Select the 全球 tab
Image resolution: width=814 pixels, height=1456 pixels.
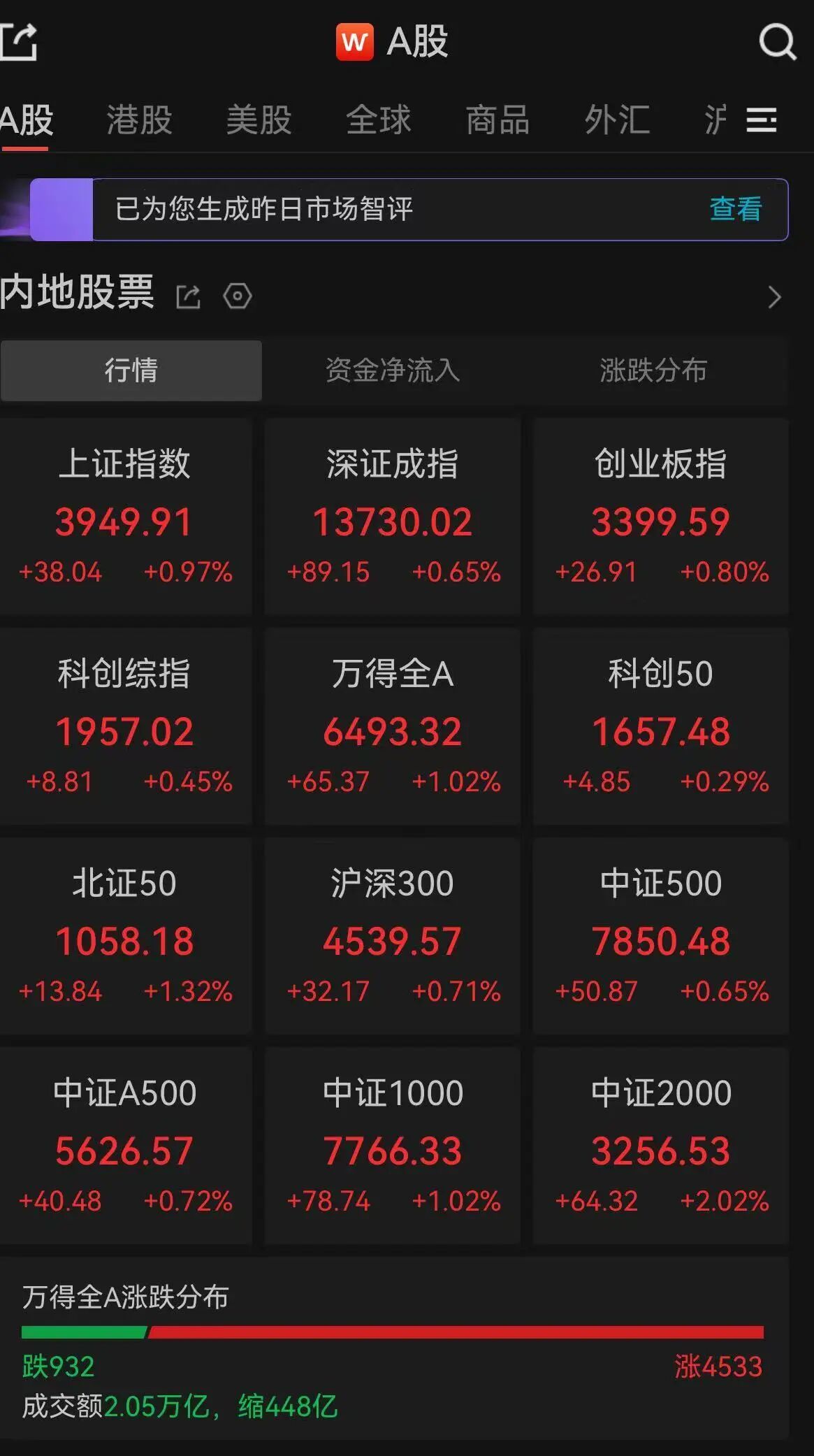[x=379, y=120]
